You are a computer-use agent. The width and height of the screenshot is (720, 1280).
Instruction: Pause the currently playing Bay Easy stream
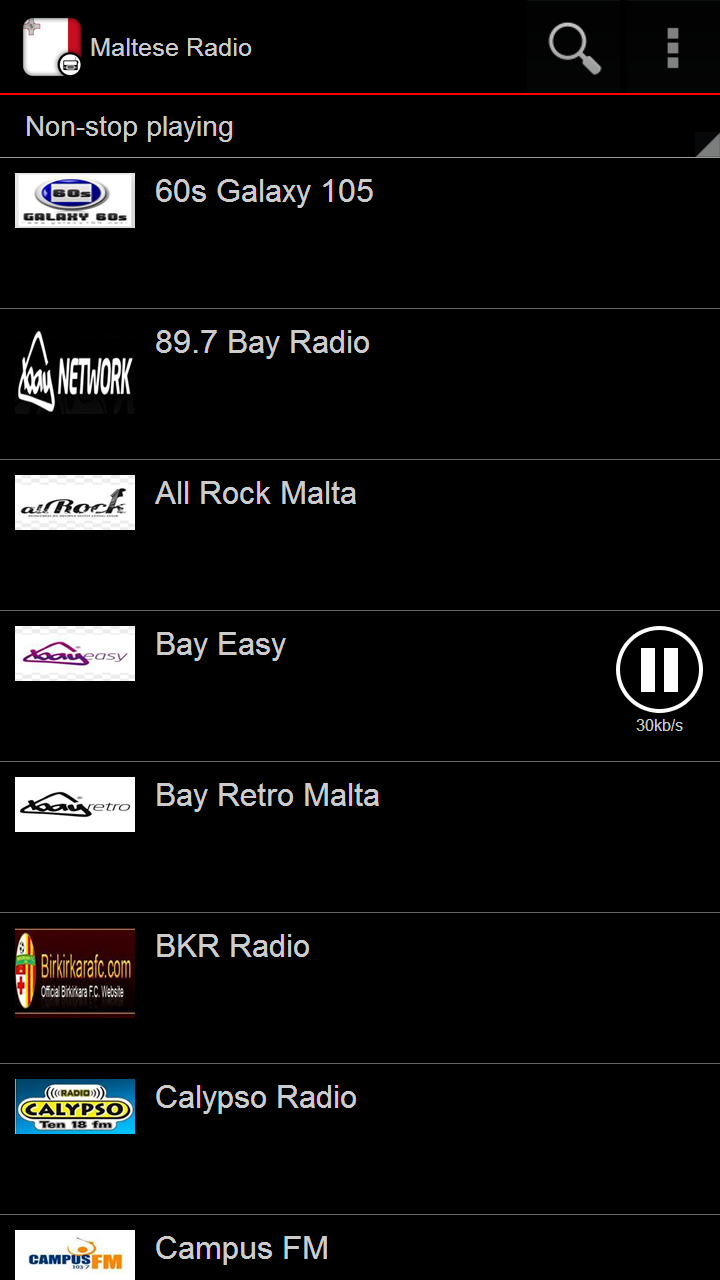click(659, 669)
